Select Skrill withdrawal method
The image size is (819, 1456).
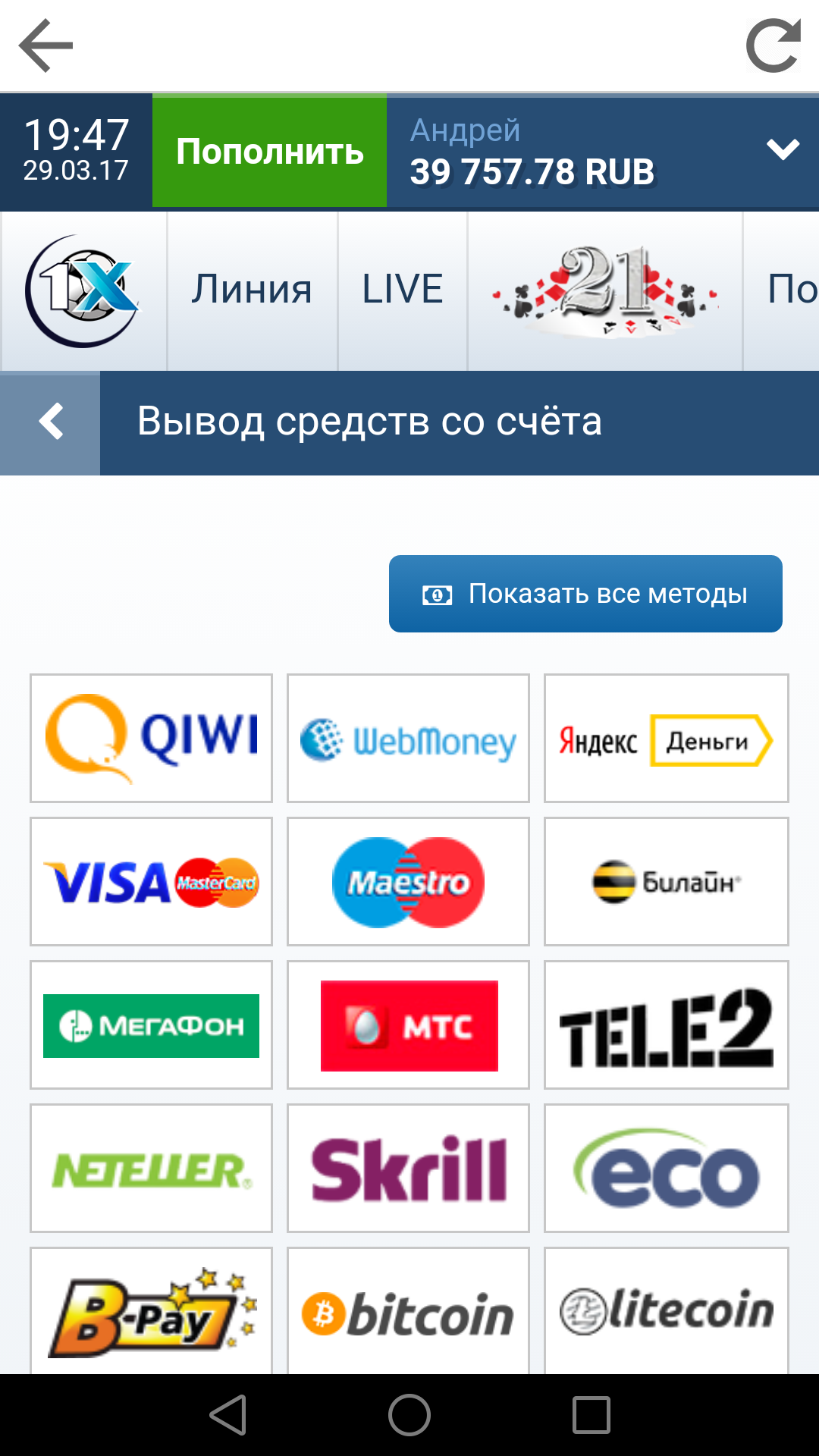[408, 1168]
